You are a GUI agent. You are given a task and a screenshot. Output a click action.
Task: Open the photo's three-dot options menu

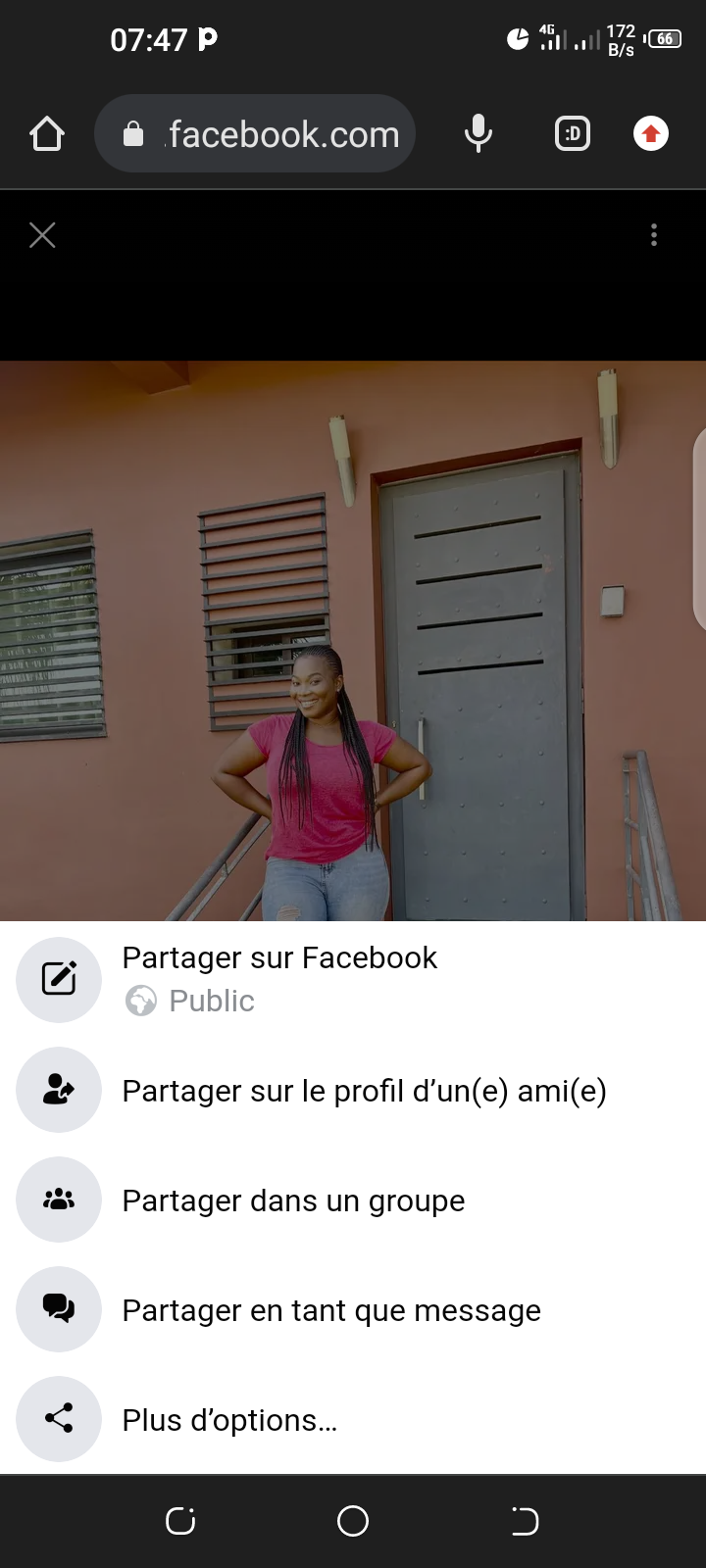tap(654, 235)
